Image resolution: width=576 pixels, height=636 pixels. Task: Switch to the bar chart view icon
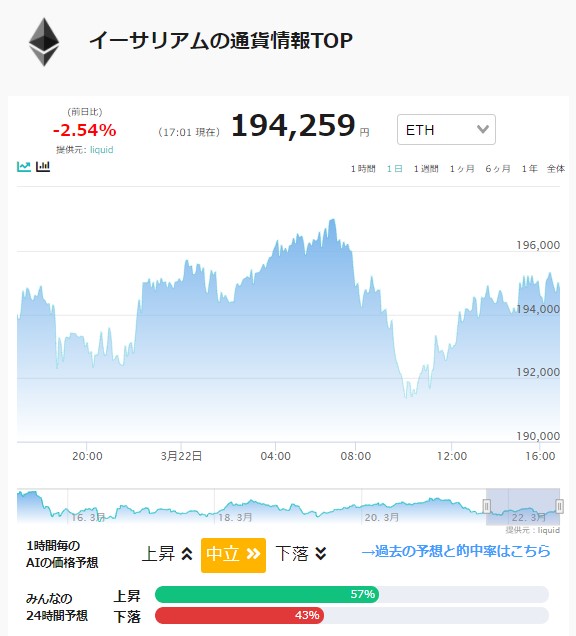point(43,166)
